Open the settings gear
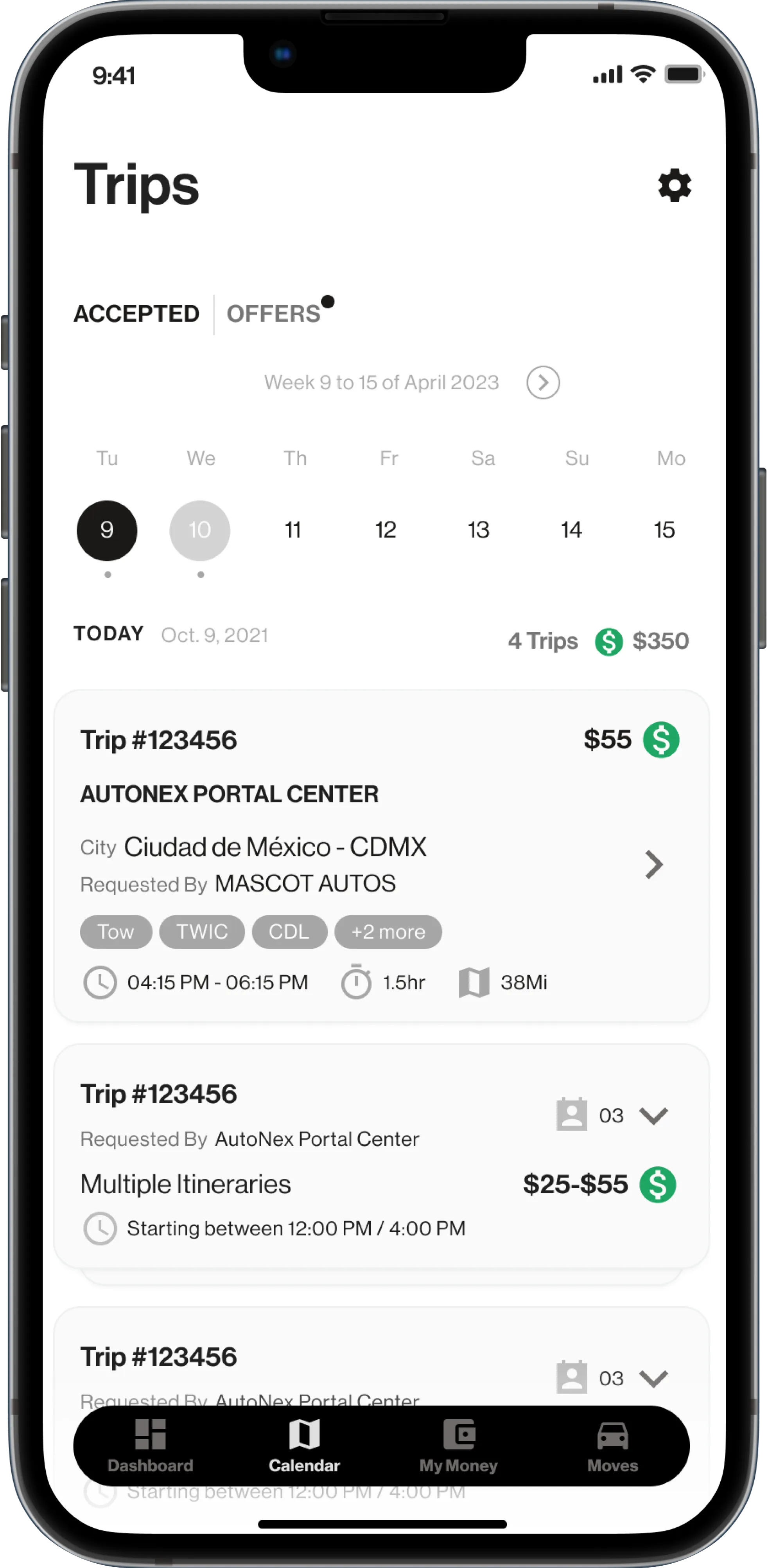Image resolution: width=768 pixels, height=1568 pixels. point(674,185)
